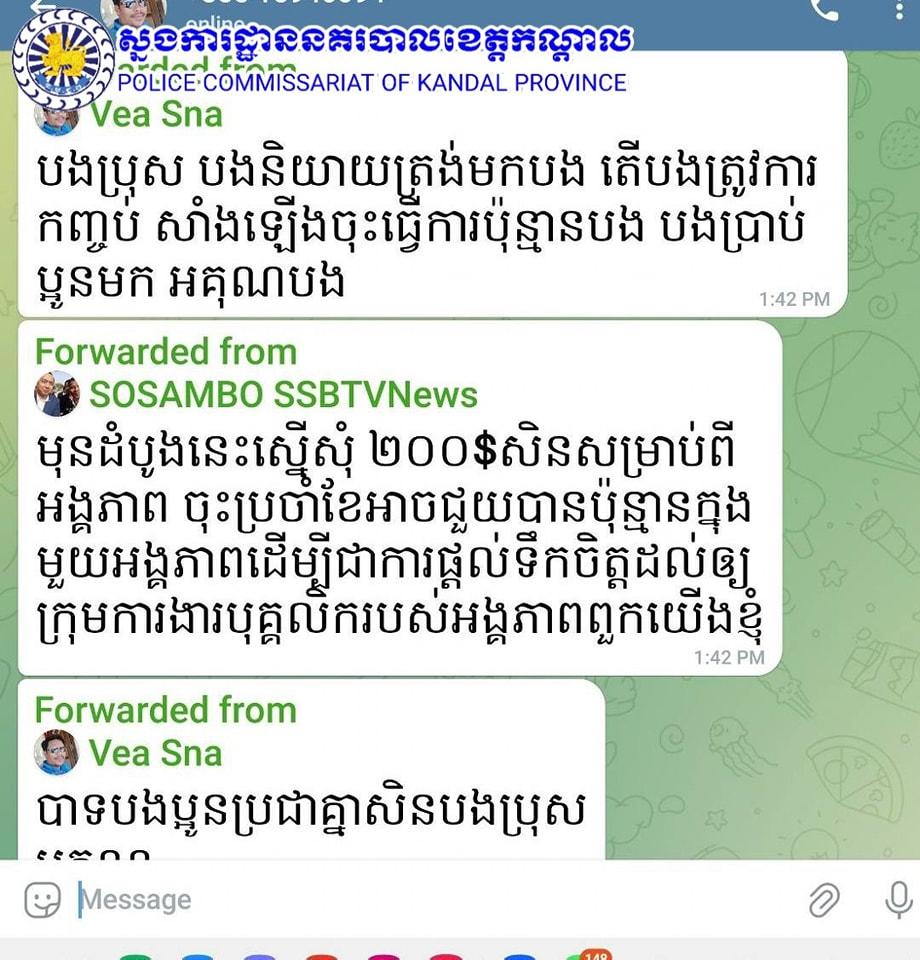Go back to the chat list
Viewport: 920px width, 960px height.
pos(41,8)
